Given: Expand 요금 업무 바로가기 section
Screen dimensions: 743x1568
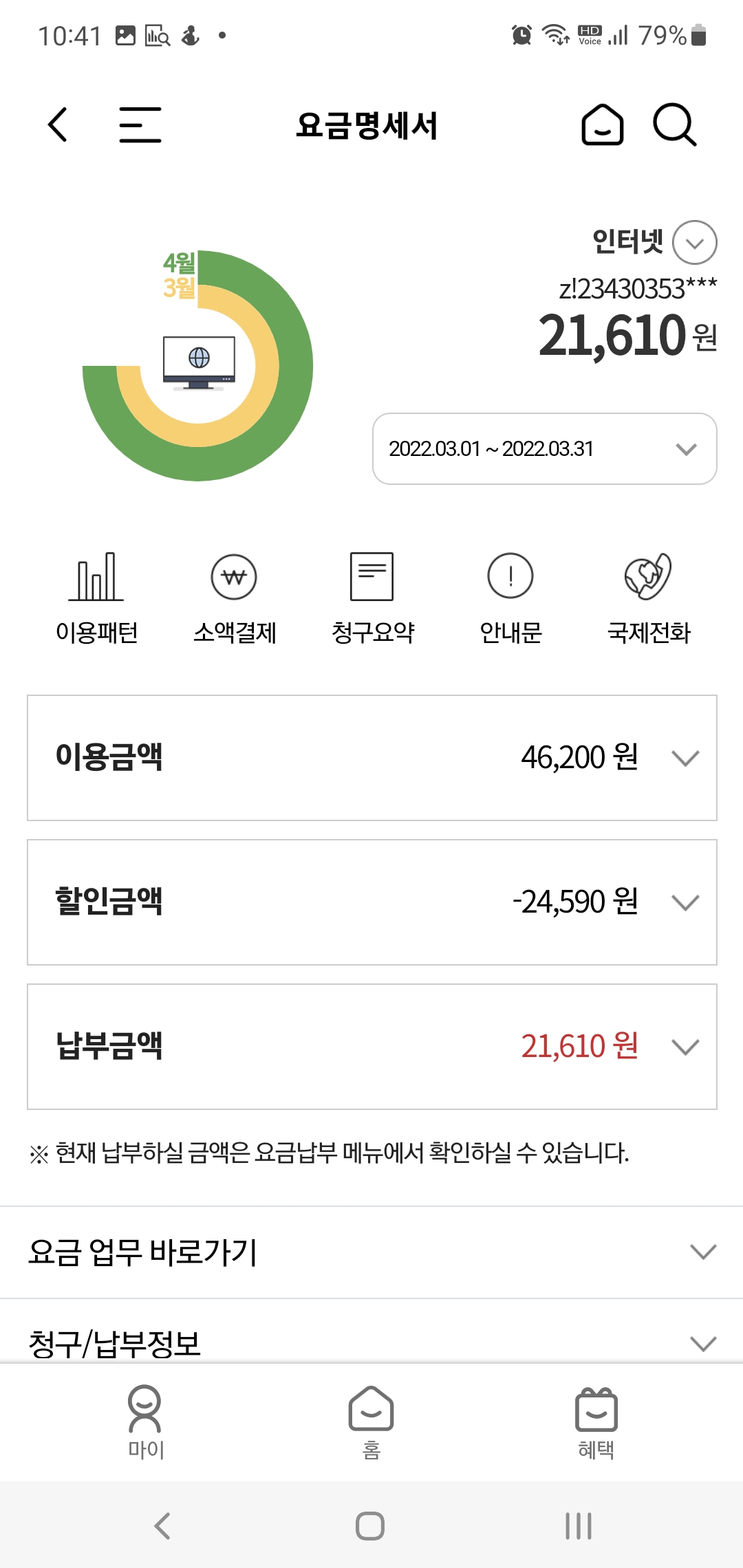Looking at the screenshot, I should (x=702, y=1252).
